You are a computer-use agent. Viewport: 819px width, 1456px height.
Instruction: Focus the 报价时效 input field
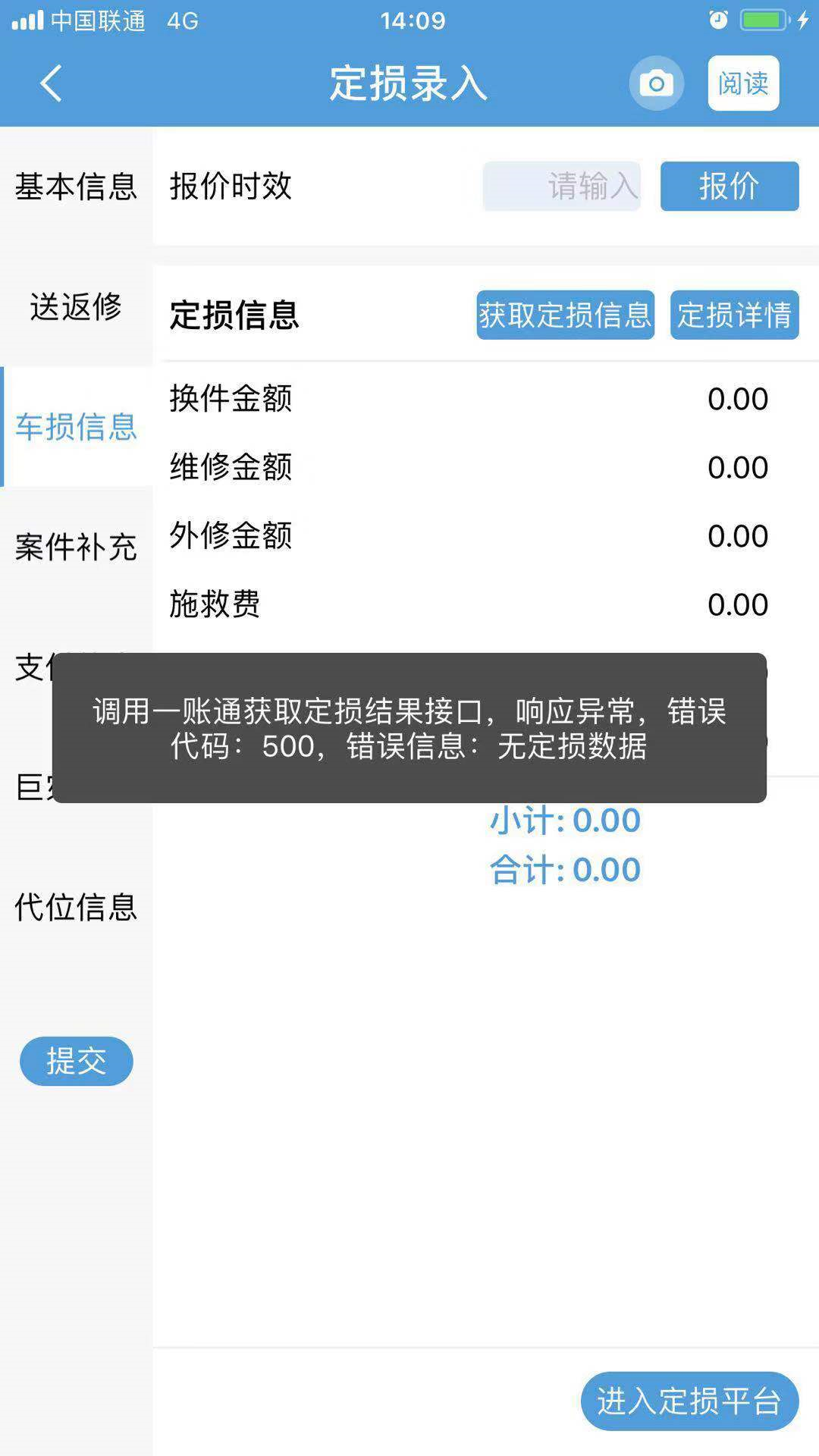tap(562, 186)
